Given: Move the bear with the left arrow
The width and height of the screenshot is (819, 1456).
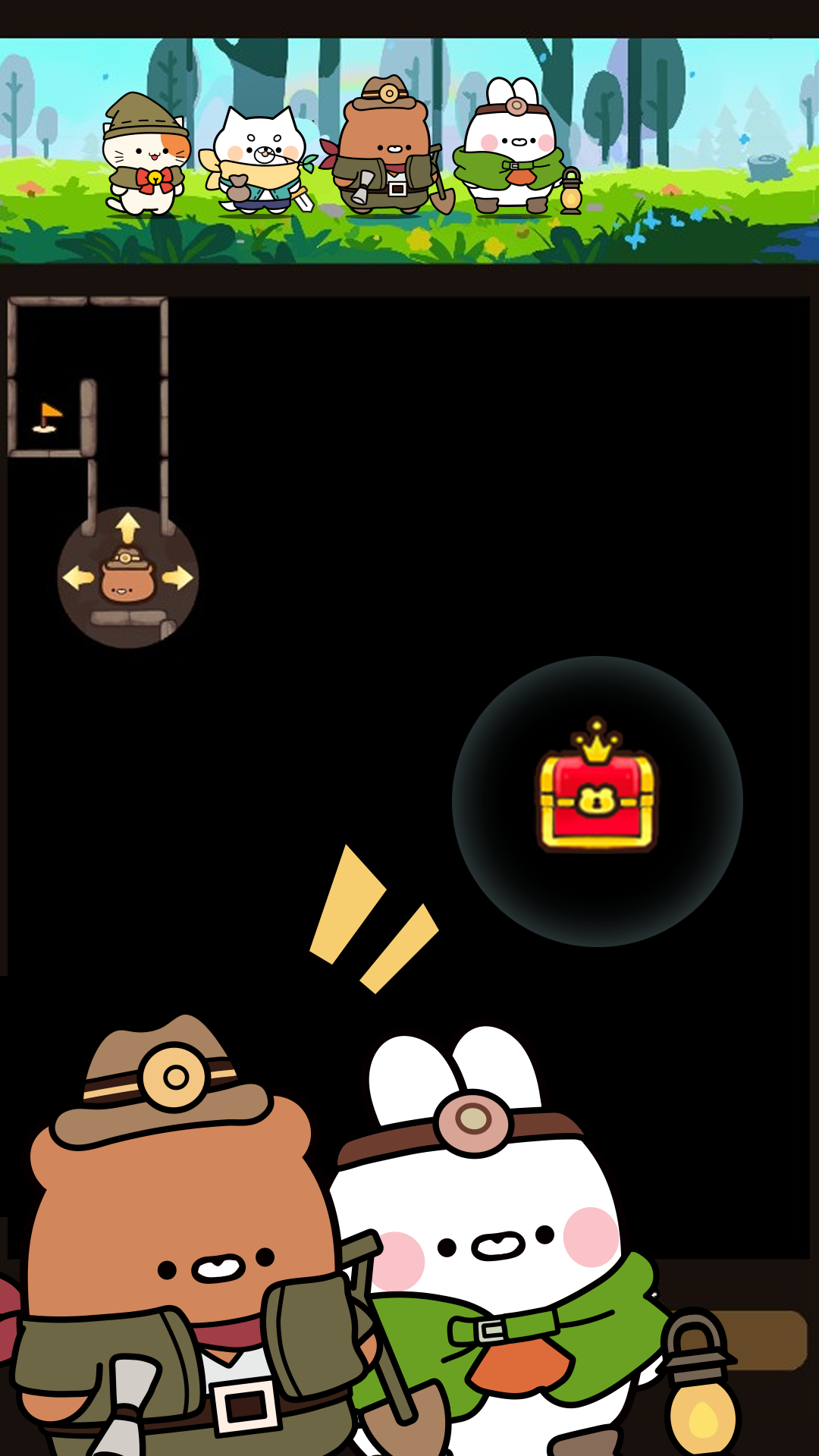Looking at the screenshot, I should (x=78, y=578).
